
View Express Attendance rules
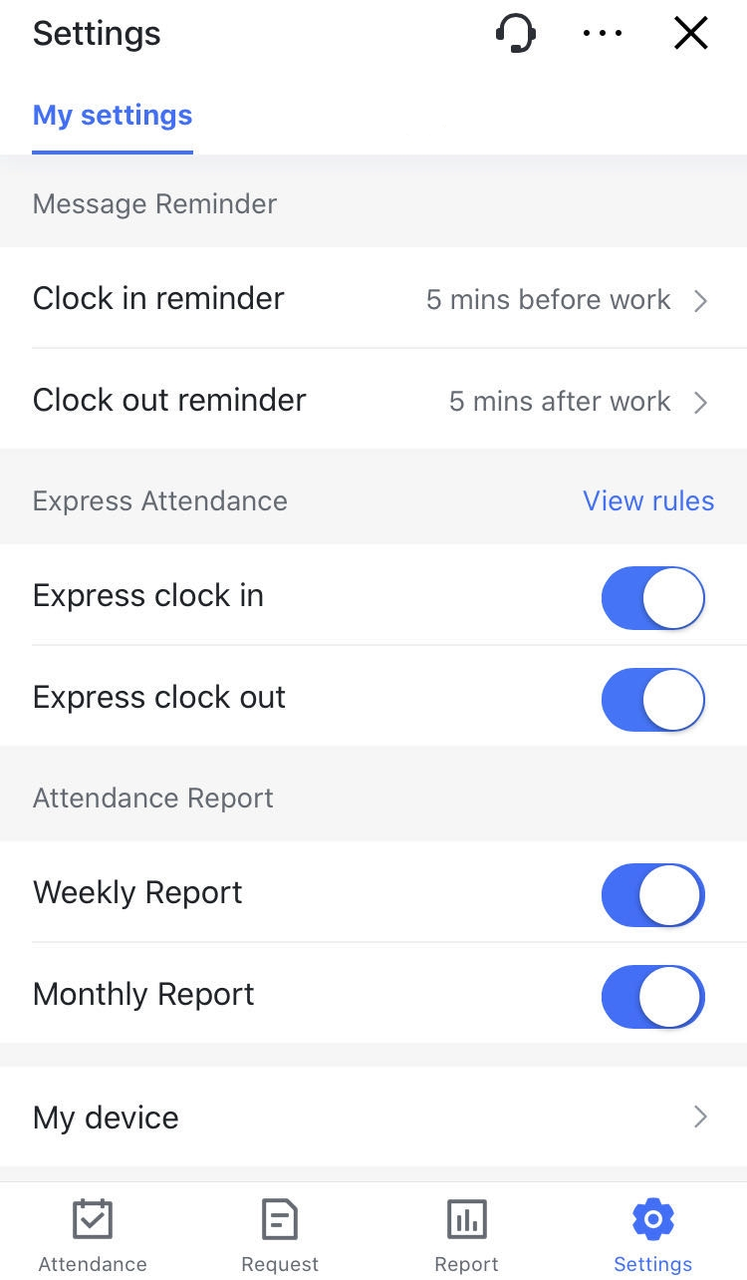pos(648,501)
